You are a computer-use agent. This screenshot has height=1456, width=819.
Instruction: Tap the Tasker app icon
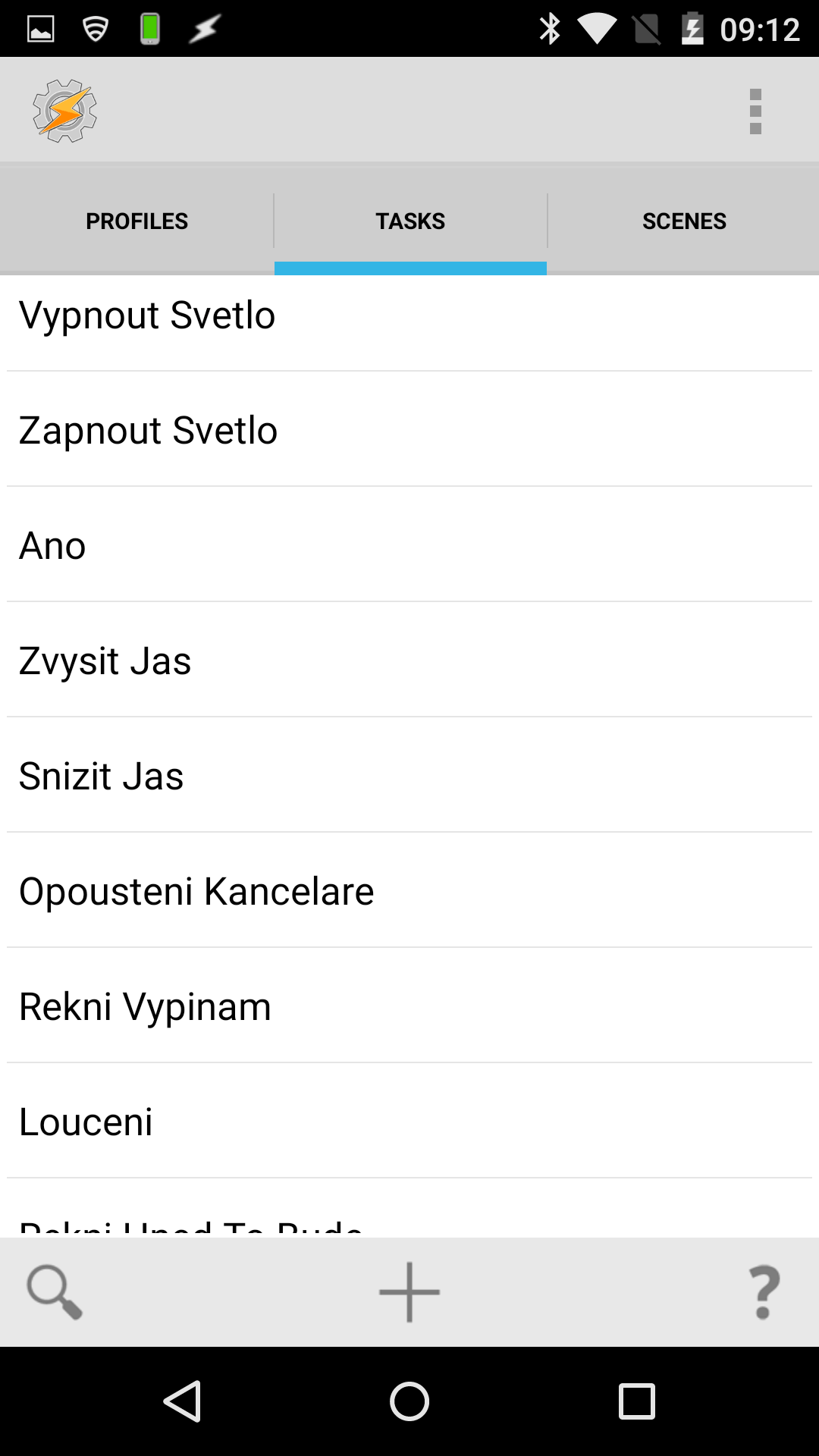tap(65, 111)
